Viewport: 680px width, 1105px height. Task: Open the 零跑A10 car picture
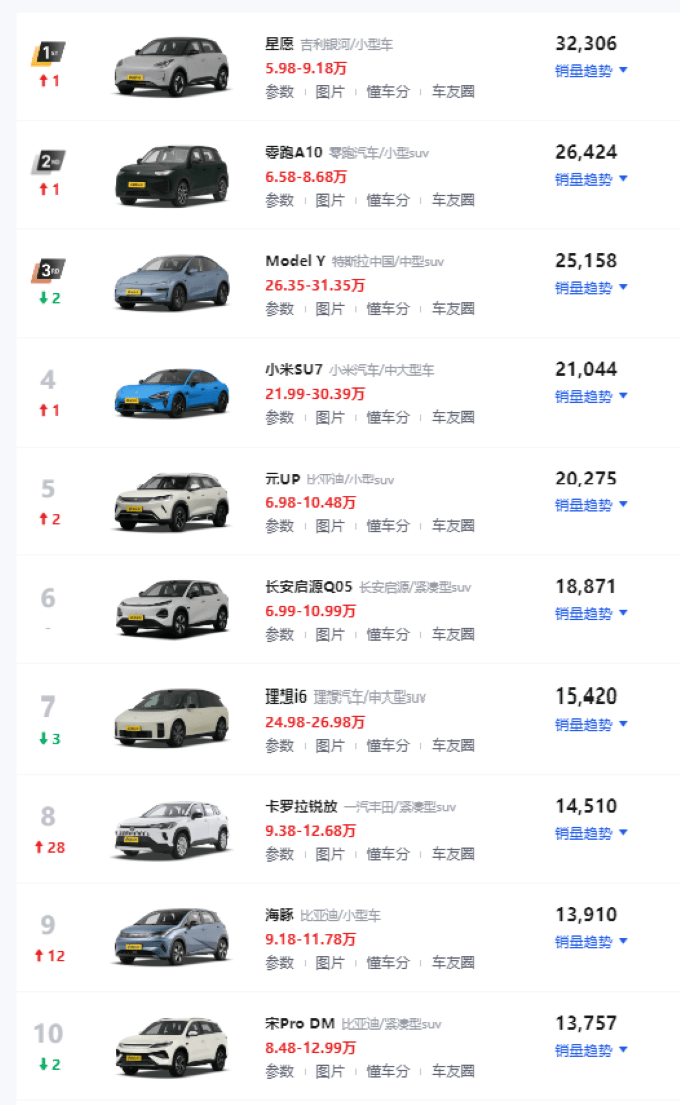(172, 175)
